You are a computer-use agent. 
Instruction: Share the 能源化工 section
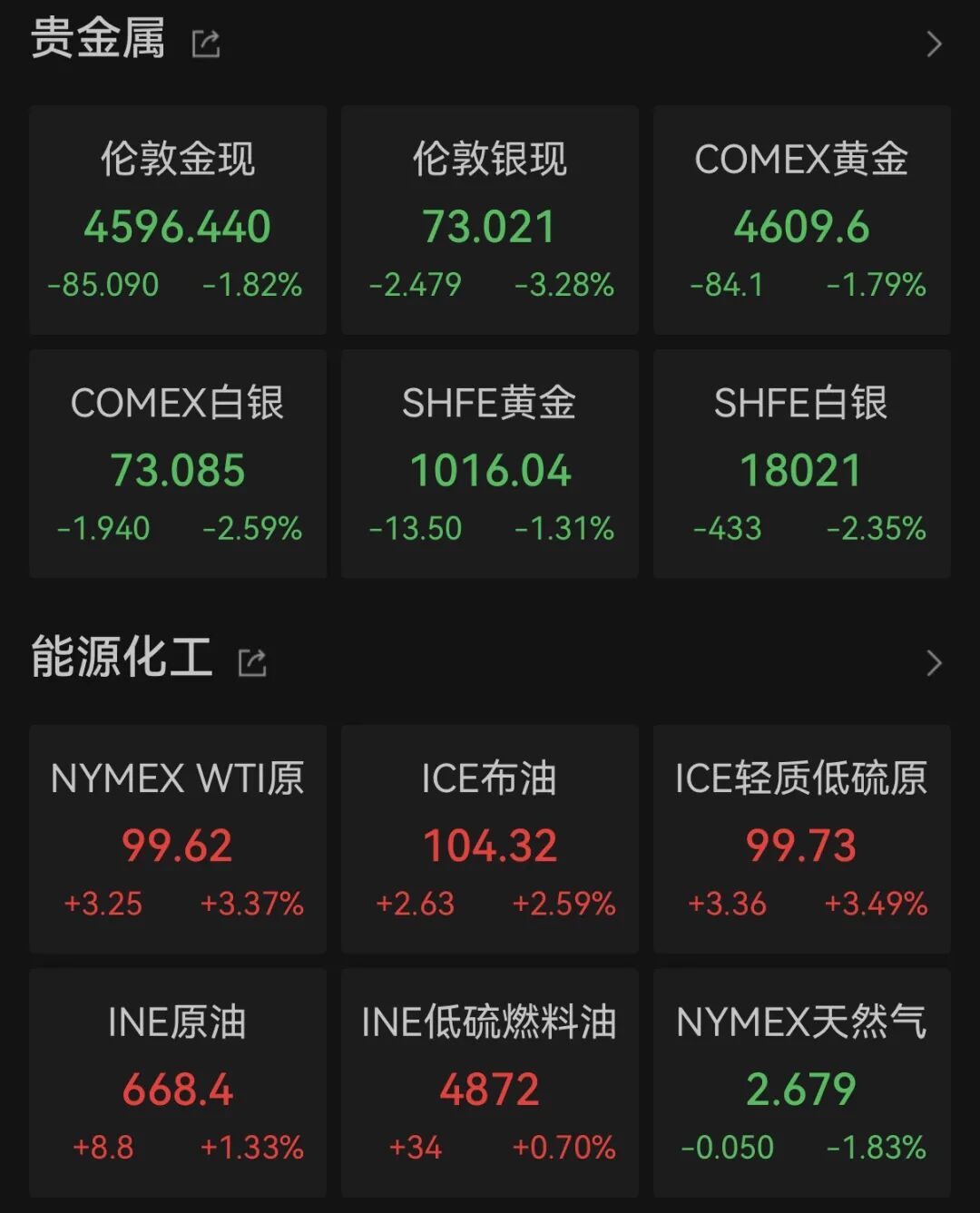[251, 662]
